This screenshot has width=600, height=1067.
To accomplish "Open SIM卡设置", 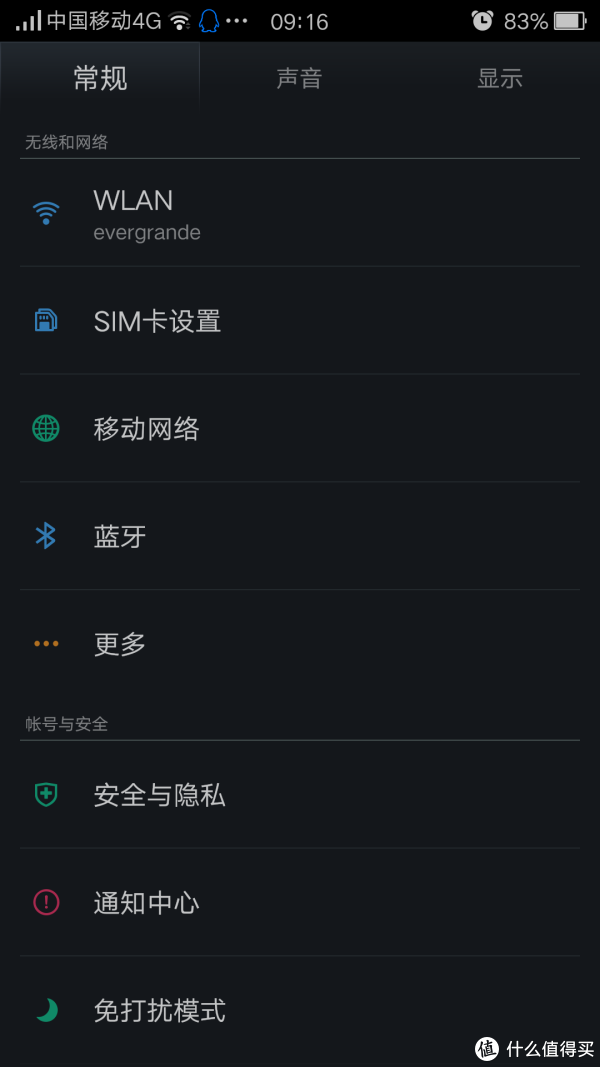I will 300,321.
